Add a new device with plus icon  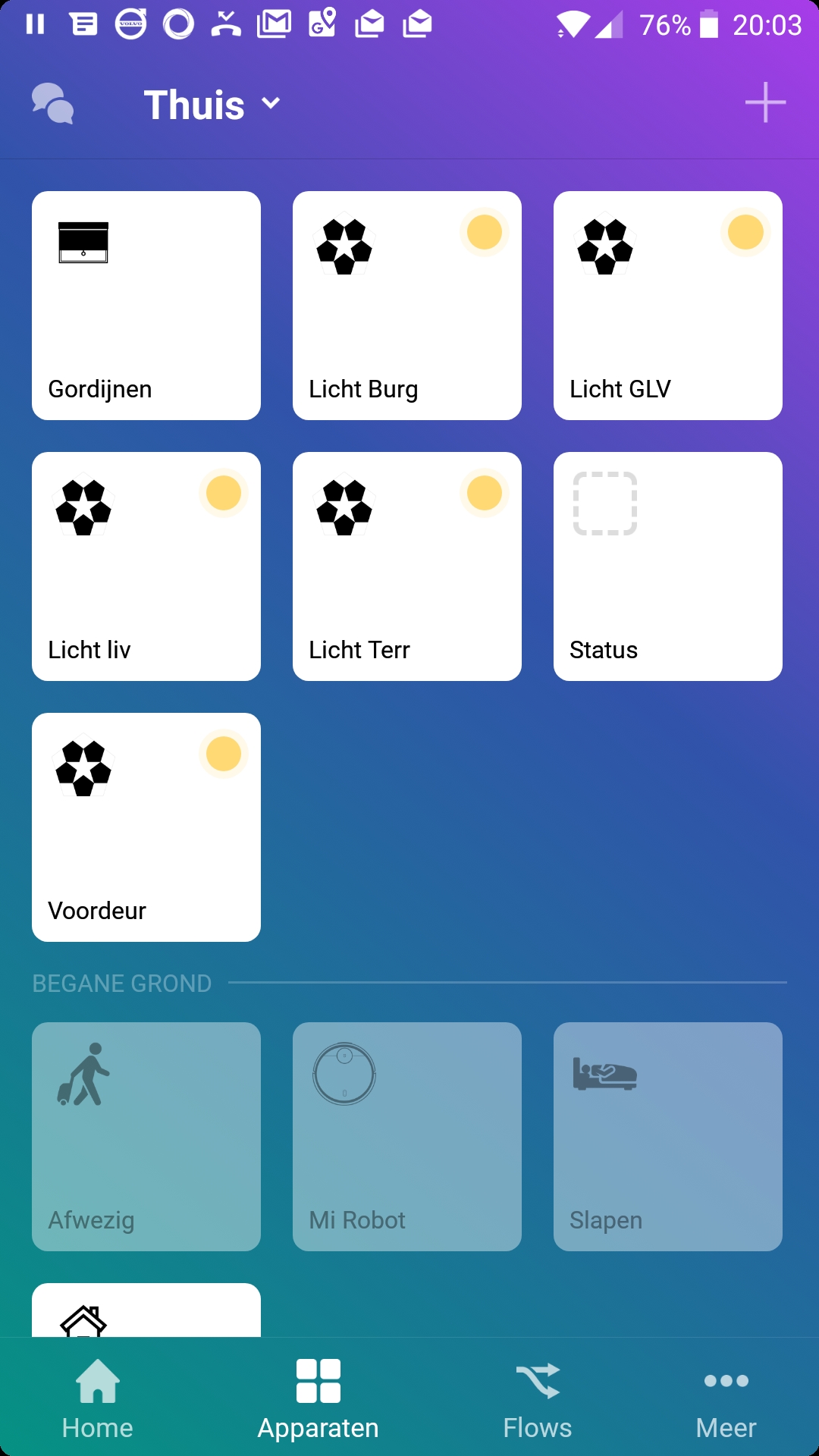coord(765,102)
